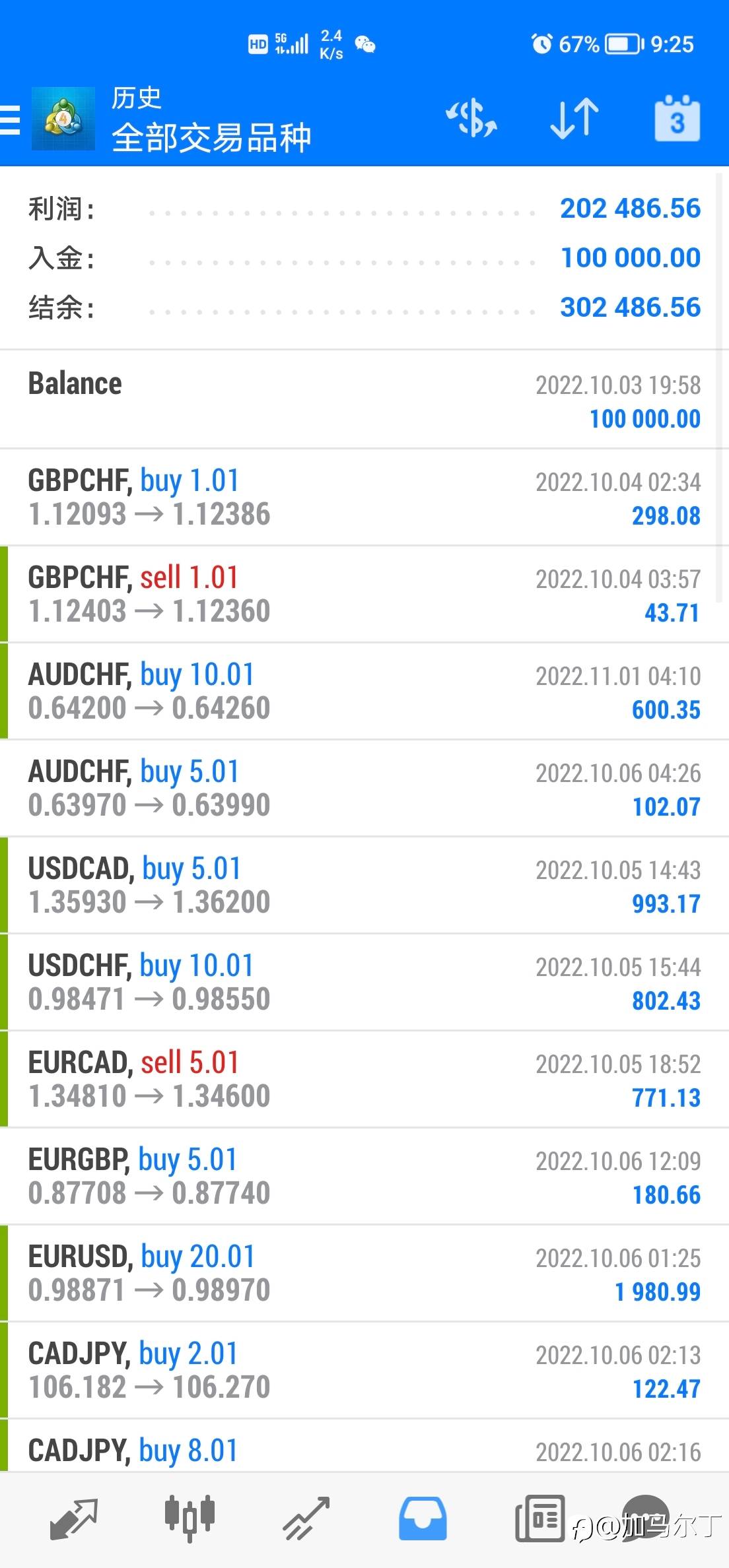Open the symbol filter with dollar icon
The height and width of the screenshot is (1568, 729).
[x=471, y=119]
